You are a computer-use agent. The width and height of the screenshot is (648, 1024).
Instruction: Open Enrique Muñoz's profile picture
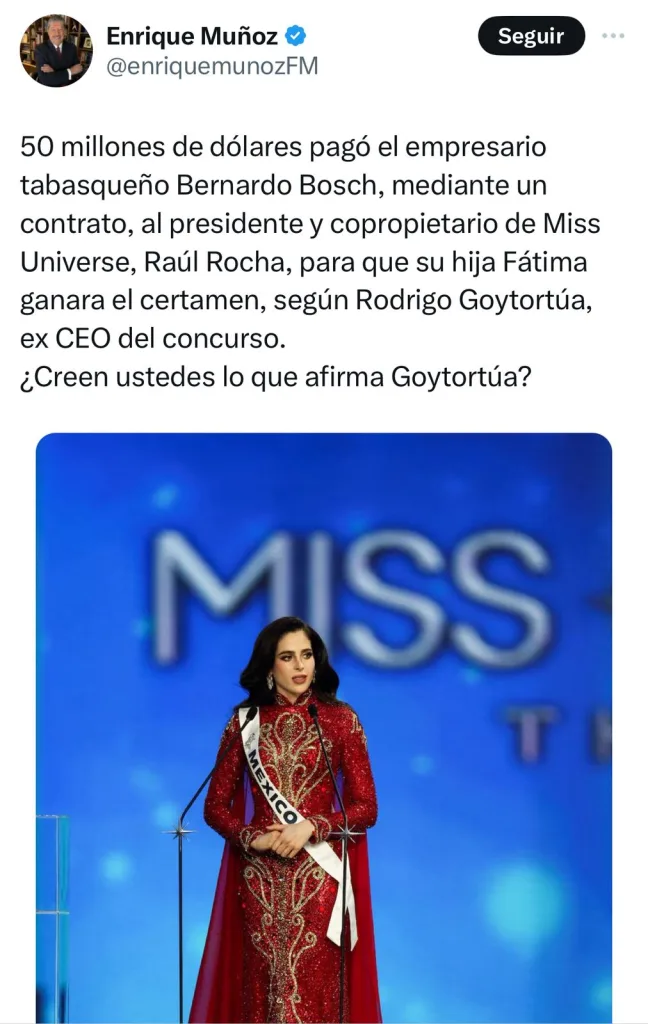pyautogui.click(x=56, y=50)
